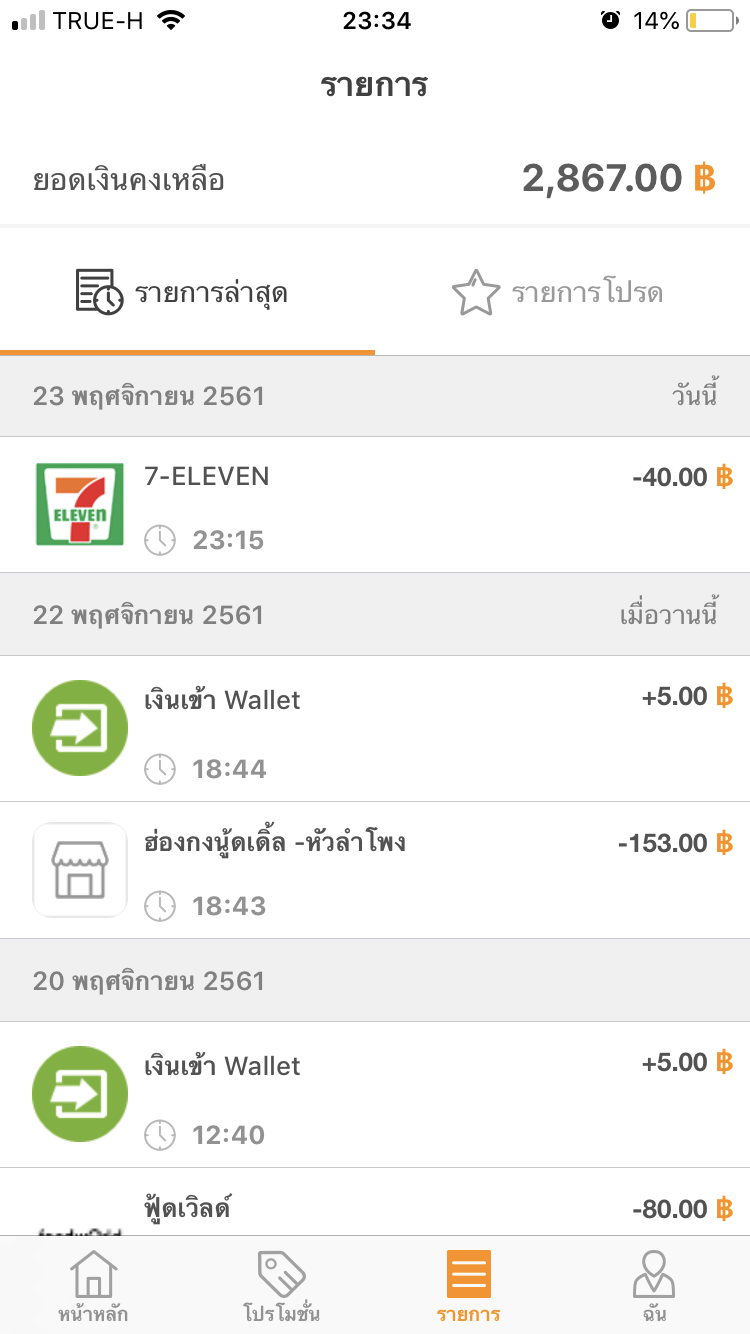Open the โปรโมชั่น tab

point(281,1286)
